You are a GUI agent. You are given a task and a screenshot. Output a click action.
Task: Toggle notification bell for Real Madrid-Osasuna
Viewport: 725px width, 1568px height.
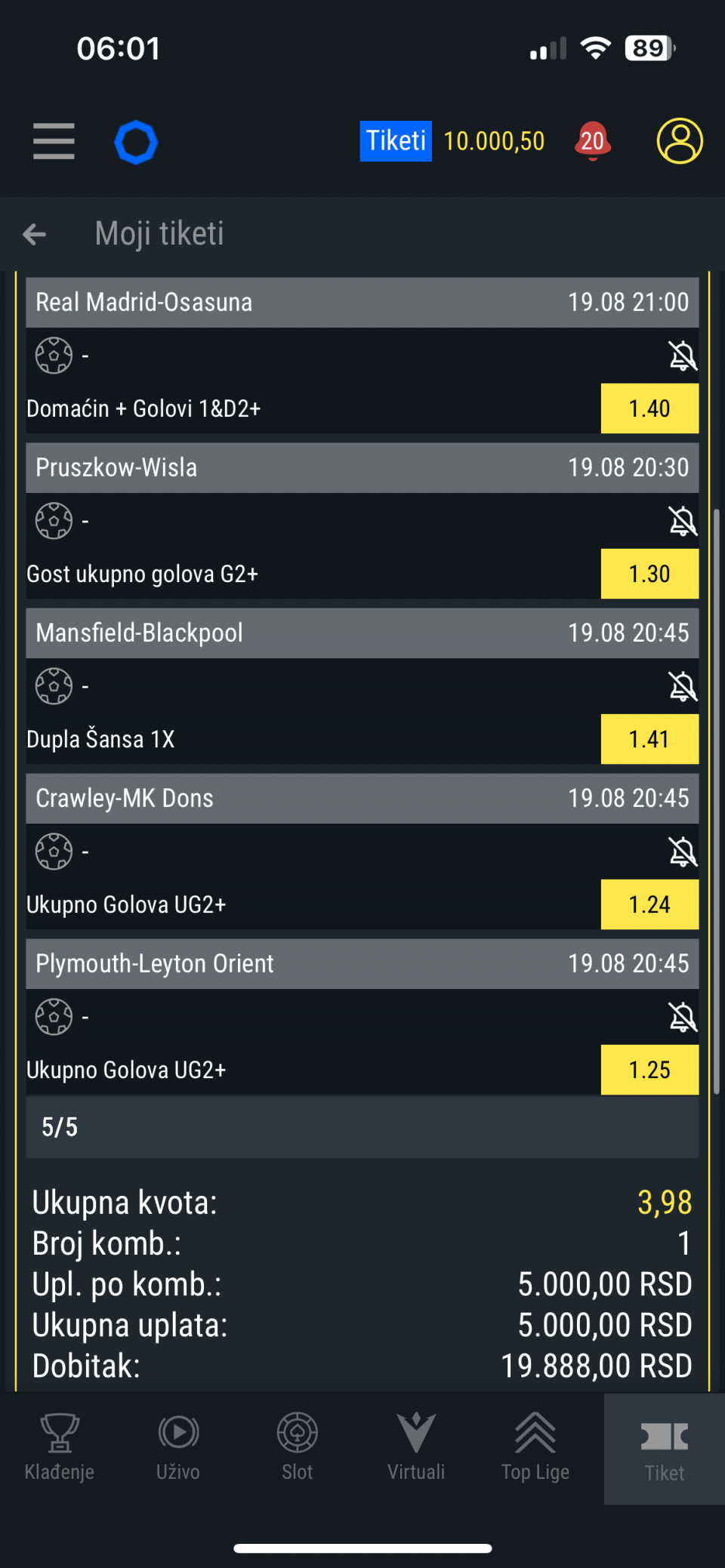tap(683, 356)
